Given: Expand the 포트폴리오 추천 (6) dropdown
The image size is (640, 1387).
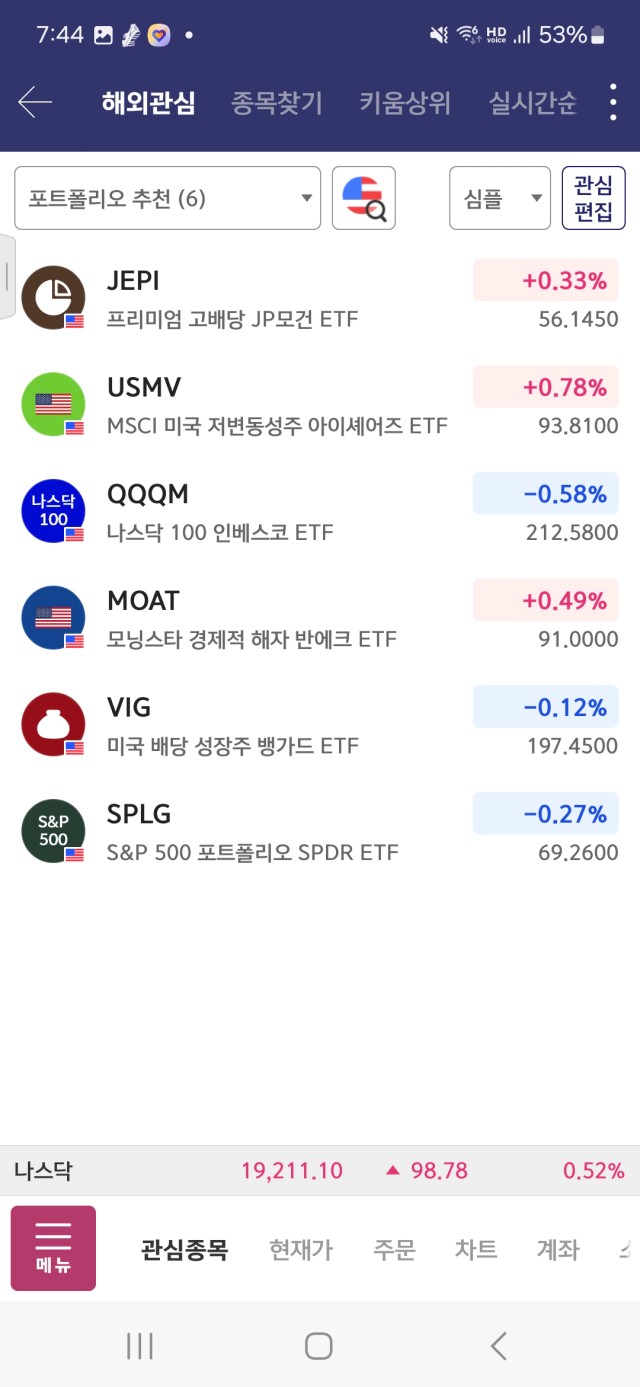Looking at the screenshot, I should click(167, 198).
